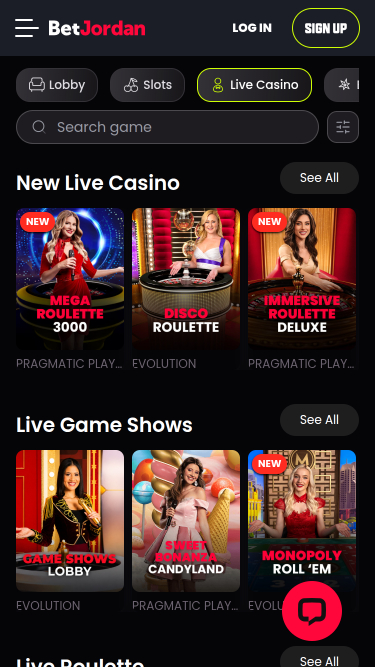This screenshot has width=375, height=667.
Task: Focus the Search game field
Action: click(168, 127)
